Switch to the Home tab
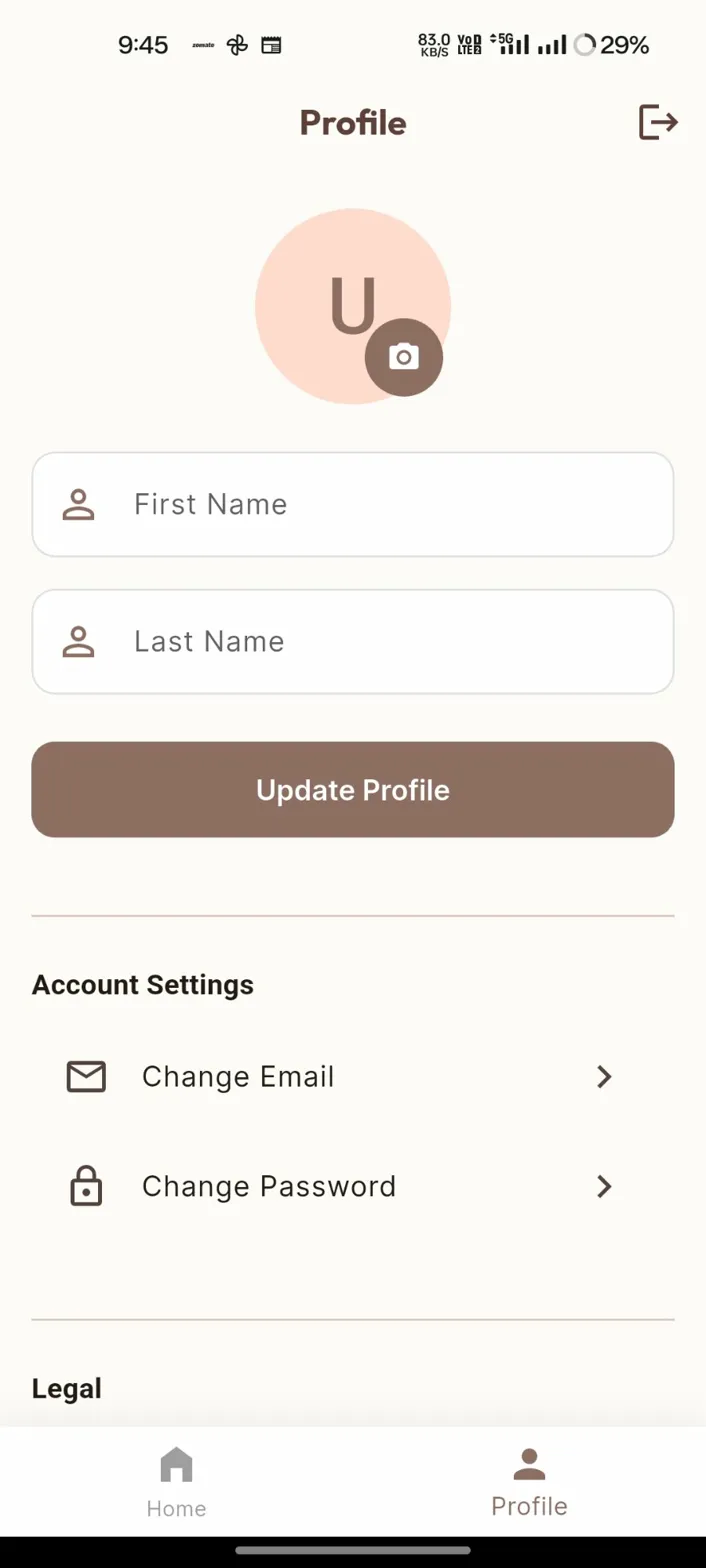706x1568 pixels. (176, 1482)
